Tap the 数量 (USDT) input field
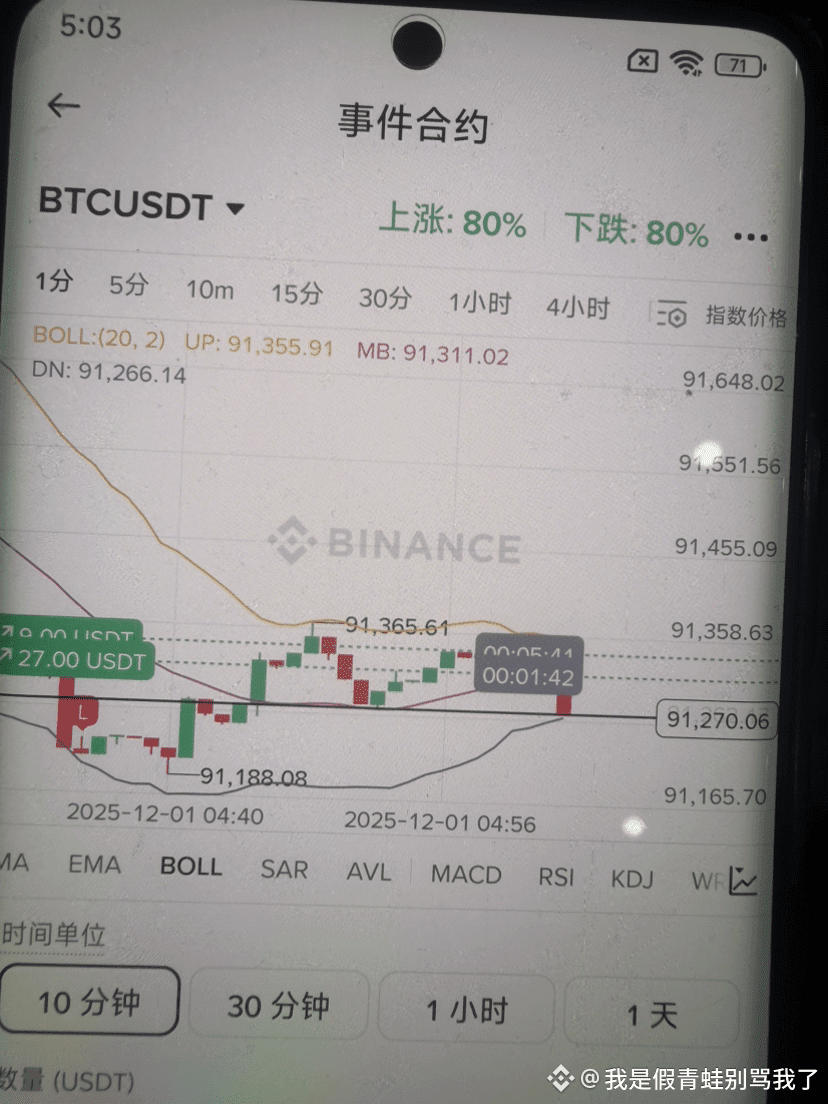The image size is (828, 1104). pos(66,1080)
